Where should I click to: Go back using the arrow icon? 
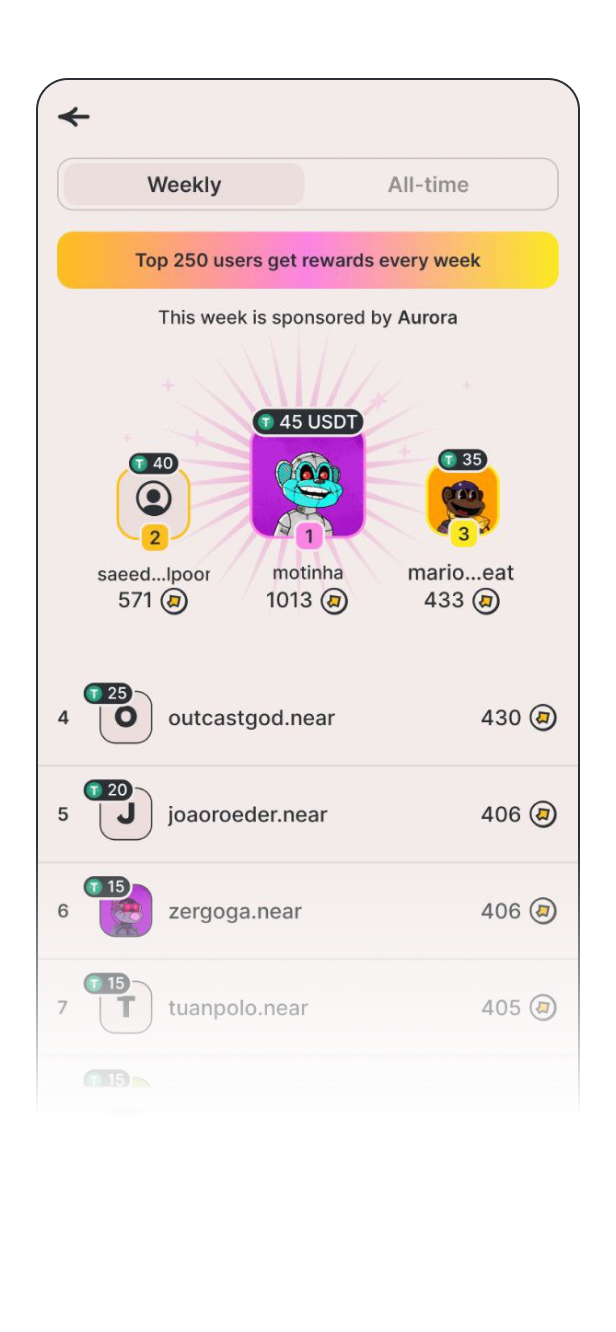coord(74,117)
